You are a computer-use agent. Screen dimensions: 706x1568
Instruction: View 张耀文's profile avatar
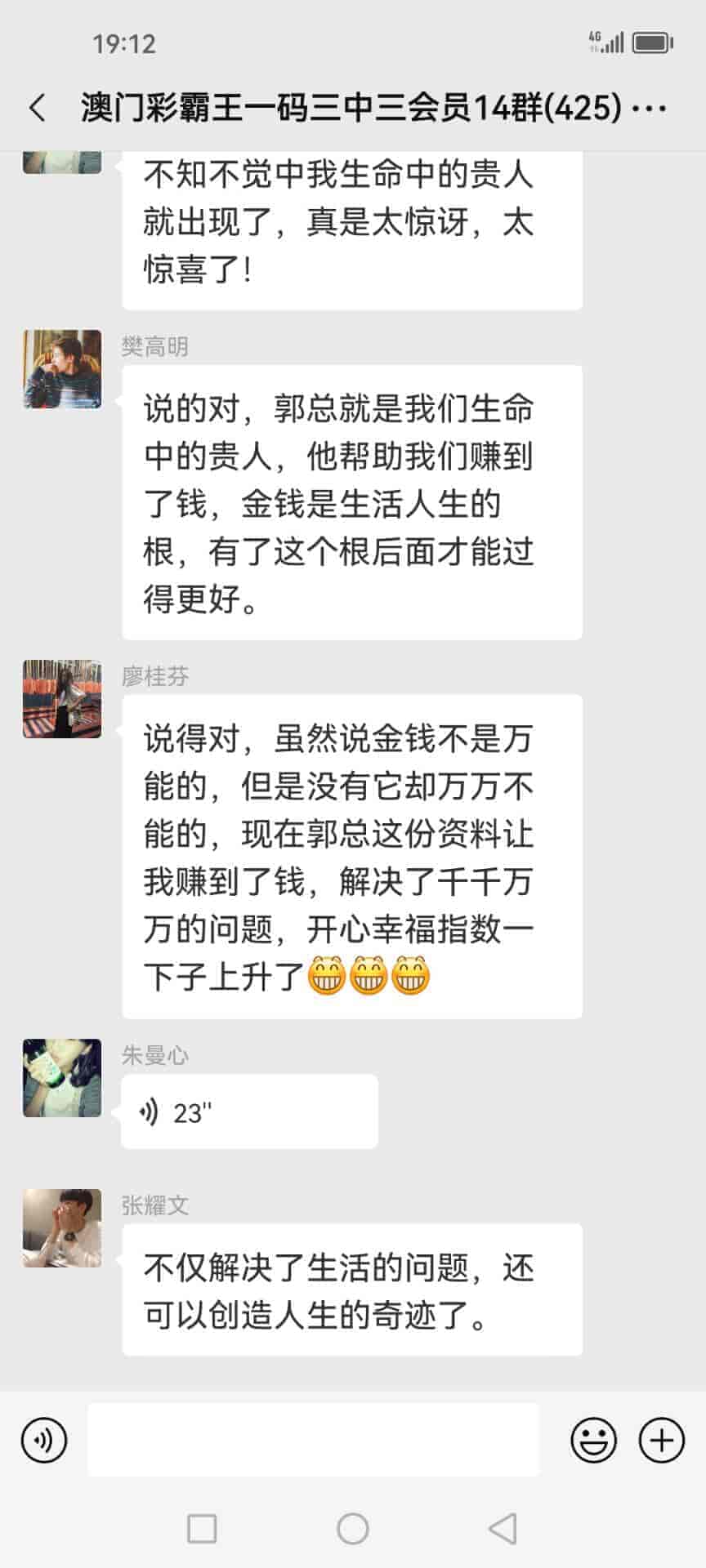(62, 1228)
